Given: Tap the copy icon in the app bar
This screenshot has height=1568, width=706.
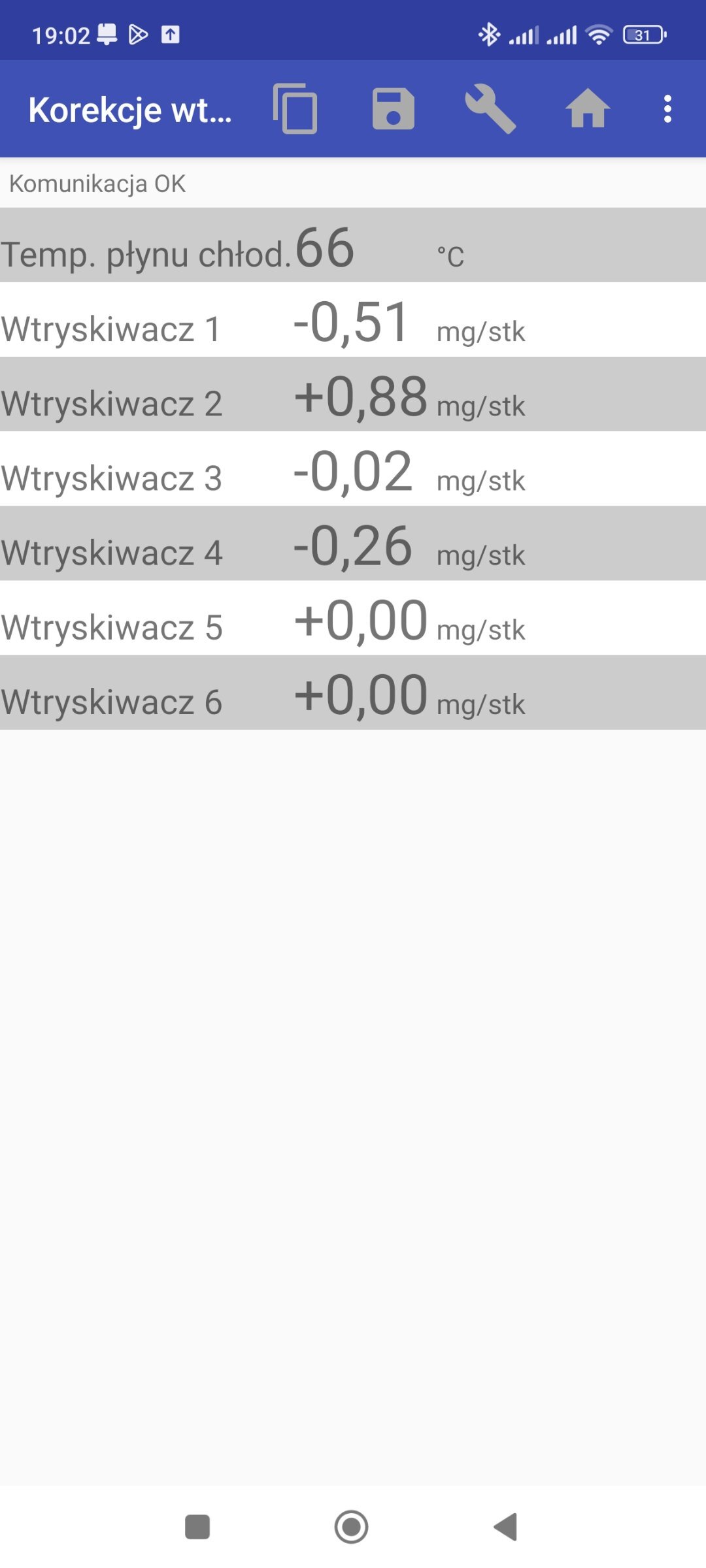Looking at the screenshot, I should point(295,108).
